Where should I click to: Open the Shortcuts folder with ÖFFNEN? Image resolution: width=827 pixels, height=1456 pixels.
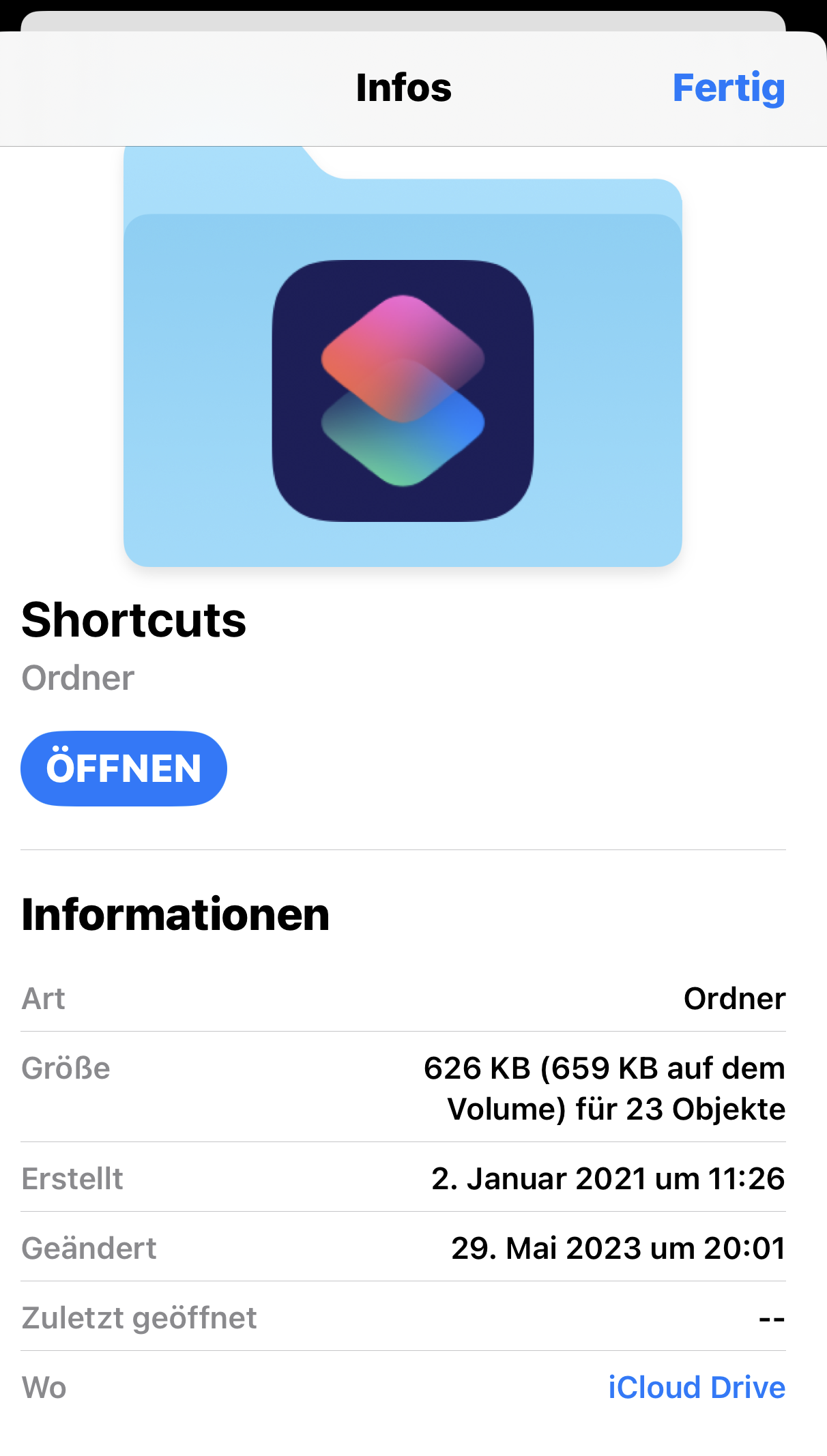tap(124, 768)
